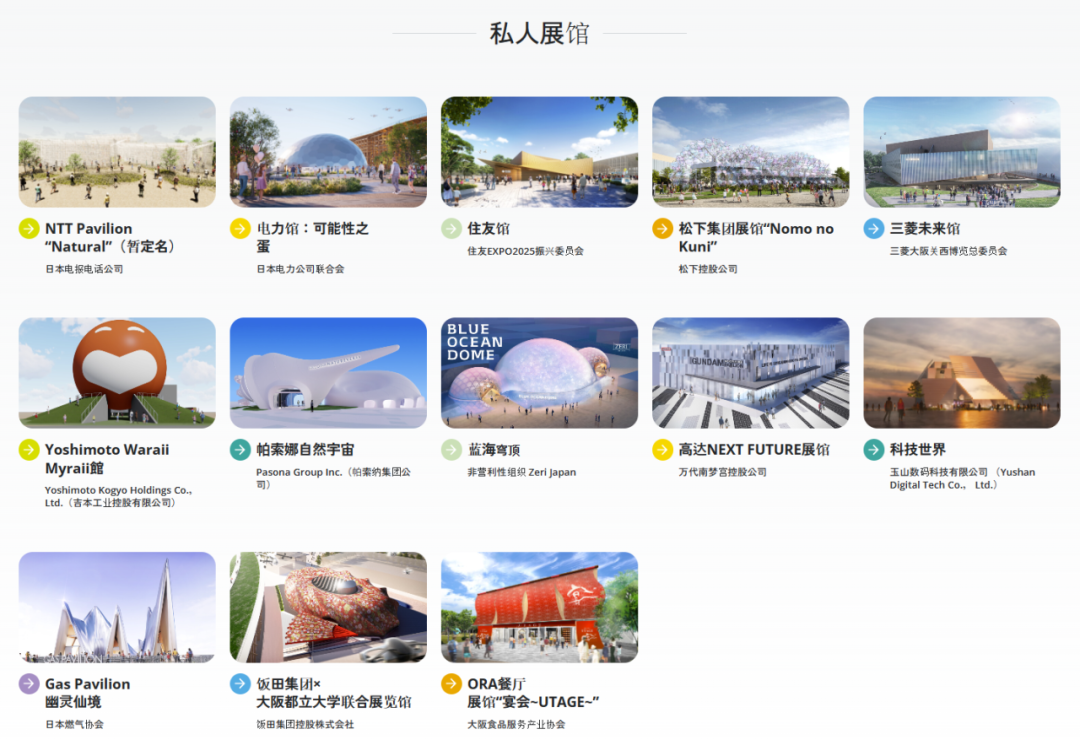View the 蓝海穹顶 Blue Ocean Dome card

(539, 373)
